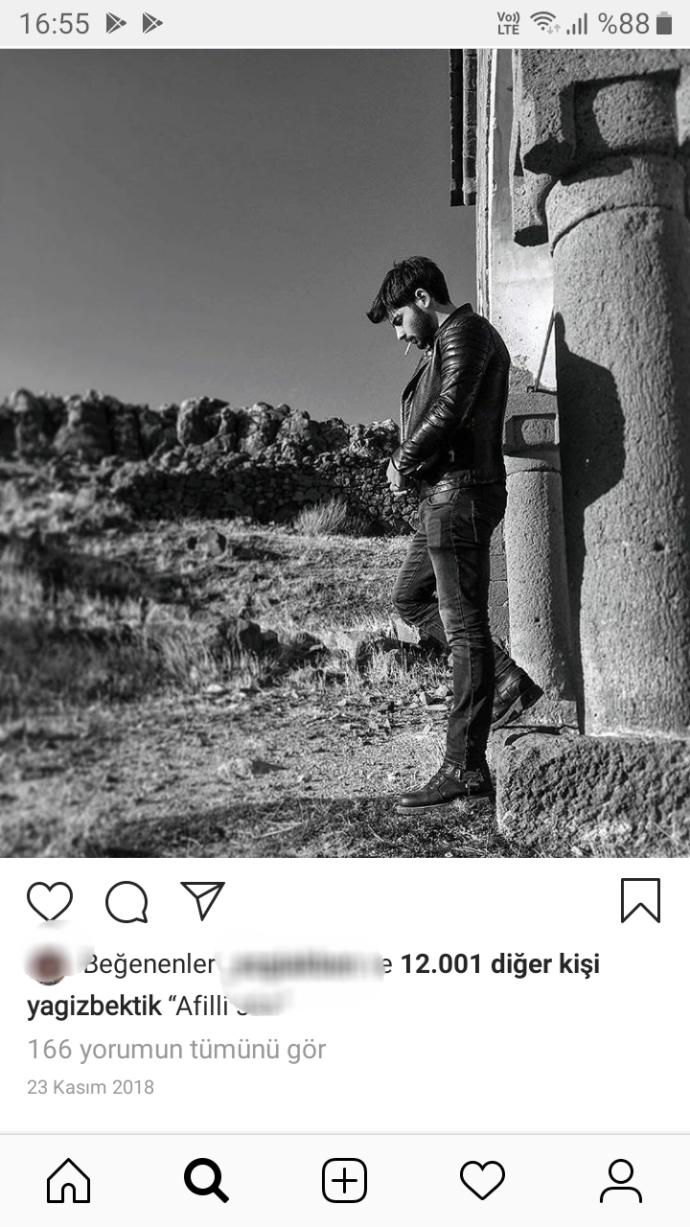Open the activity heart tab
Screen dimensions: 690x1227
coord(482,1181)
